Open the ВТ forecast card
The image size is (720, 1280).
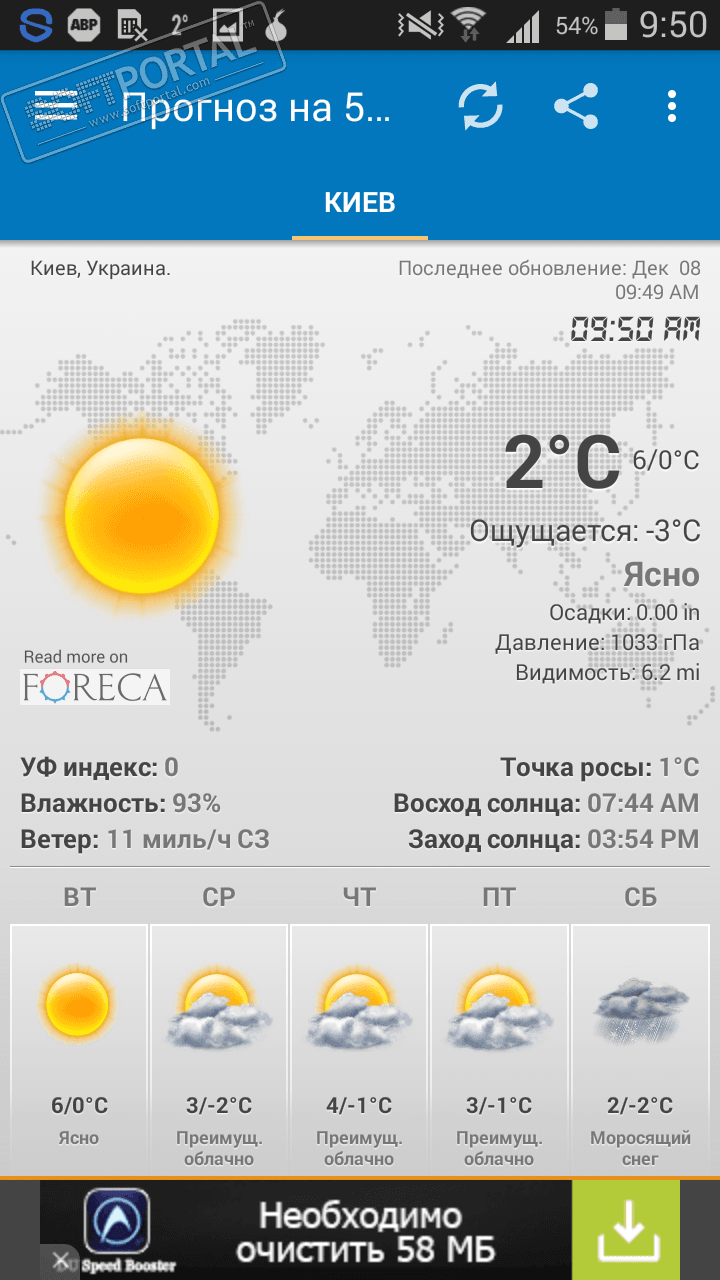pos(79,1048)
